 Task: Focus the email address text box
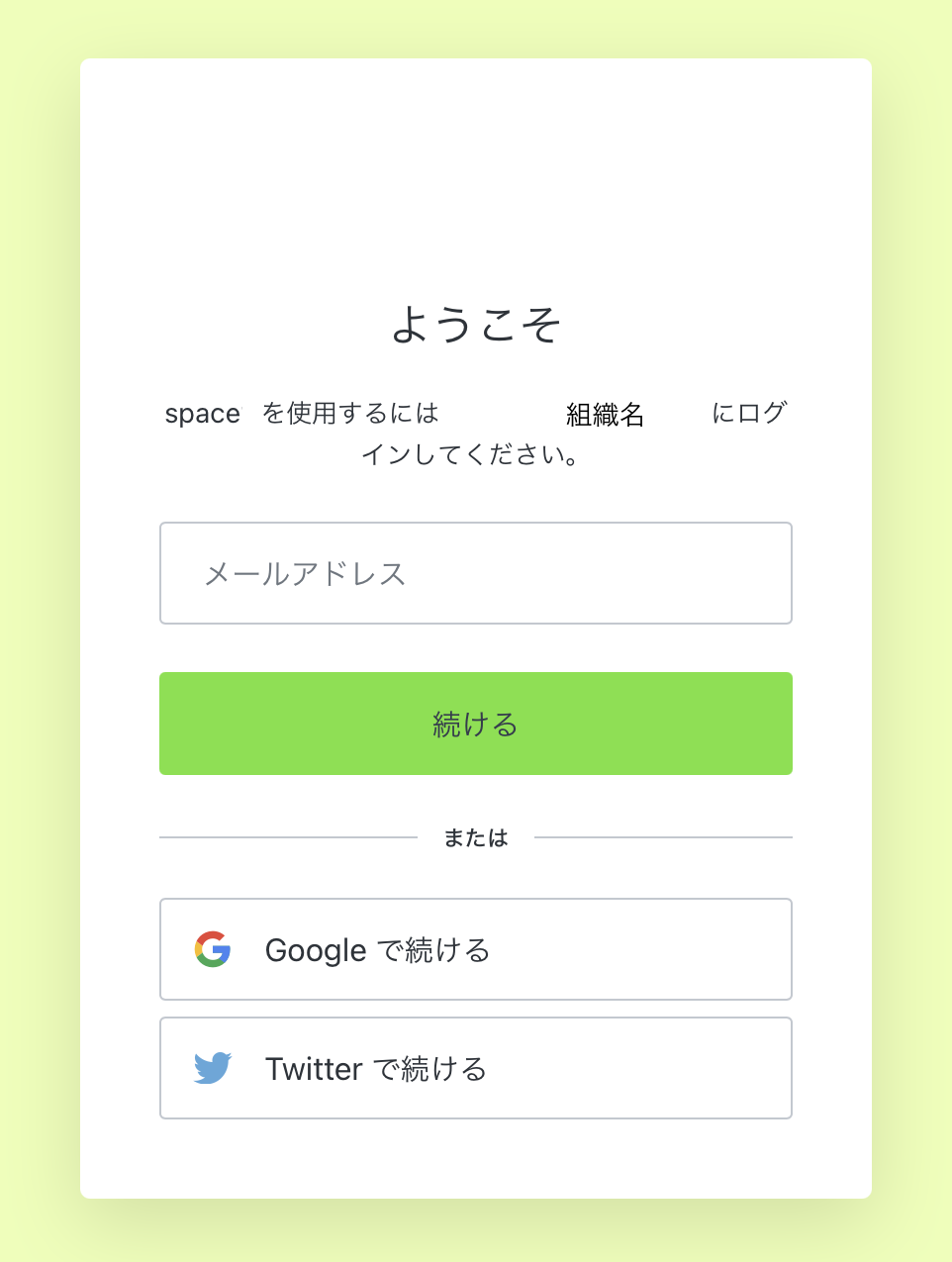(x=475, y=573)
